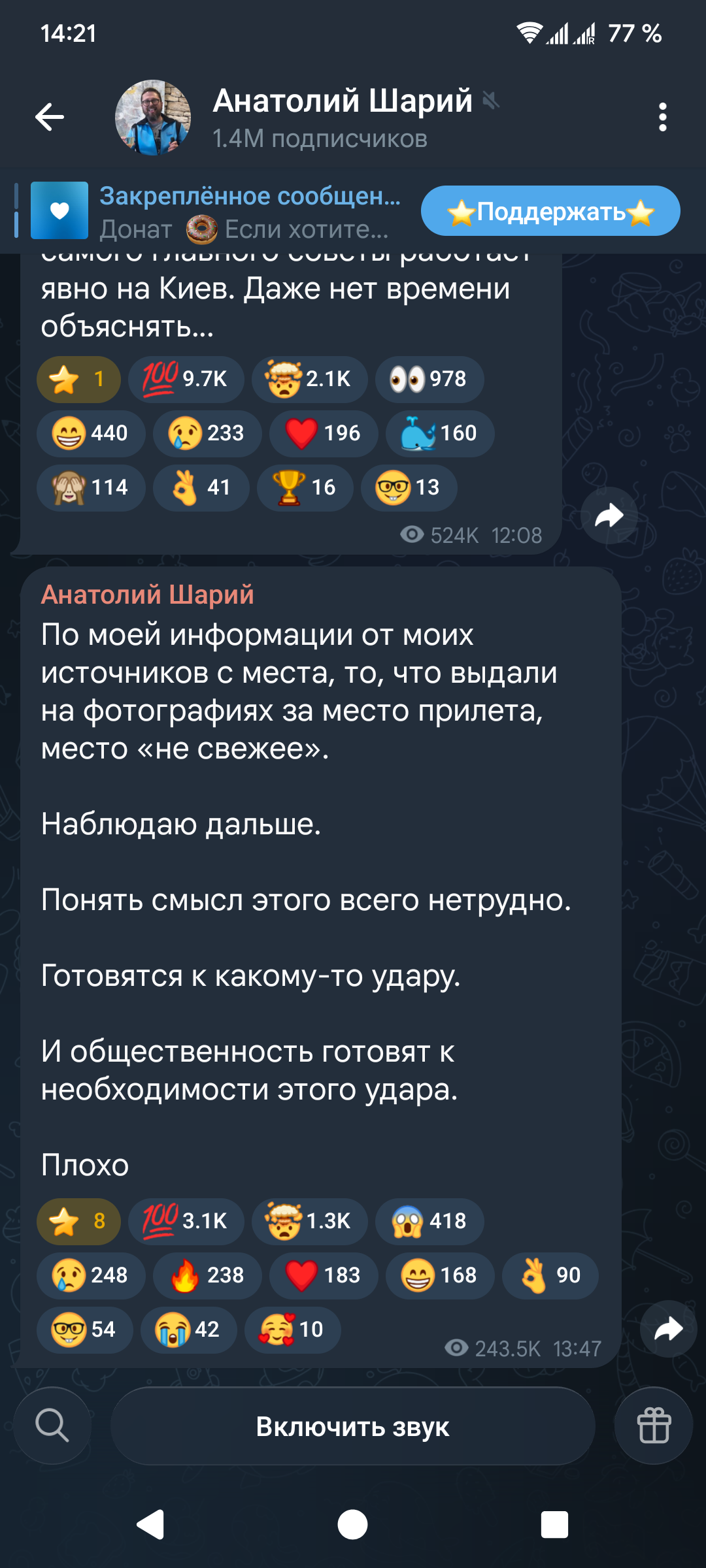Forward the 13:47 post
This screenshot has width=706, height=1568.
click(668, 1328)
